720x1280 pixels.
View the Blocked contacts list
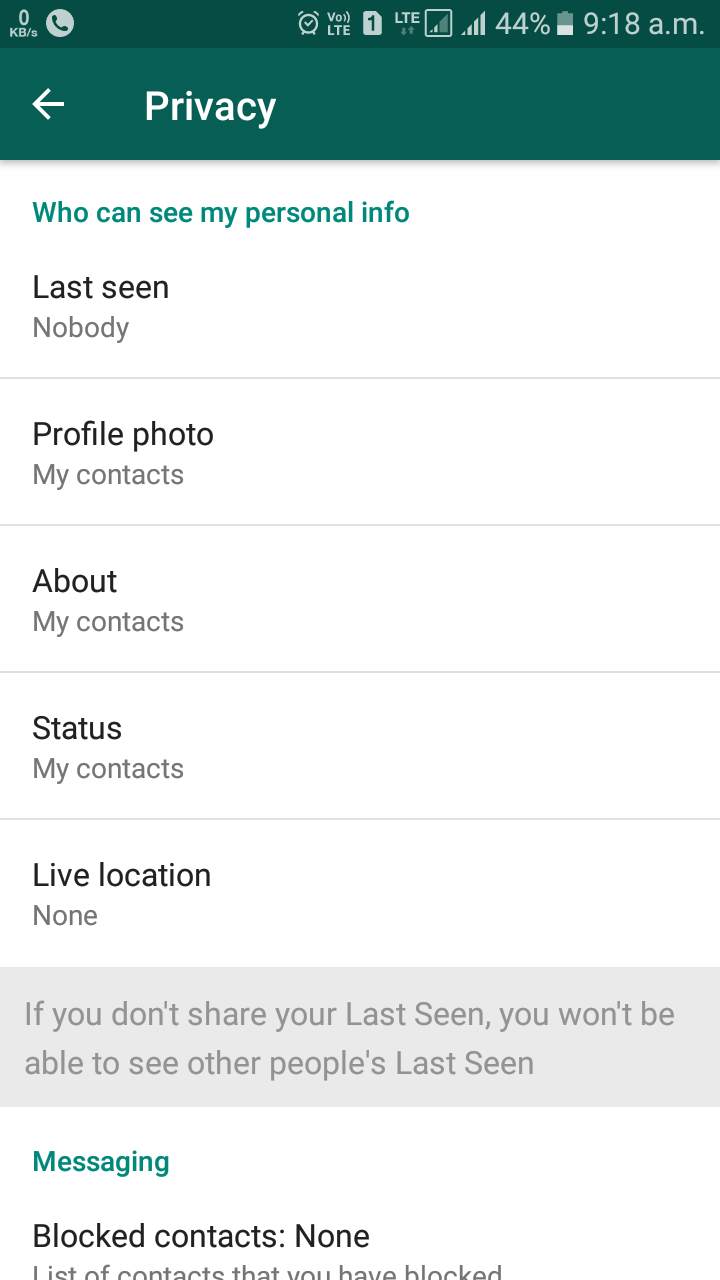tap(360, 1247)
